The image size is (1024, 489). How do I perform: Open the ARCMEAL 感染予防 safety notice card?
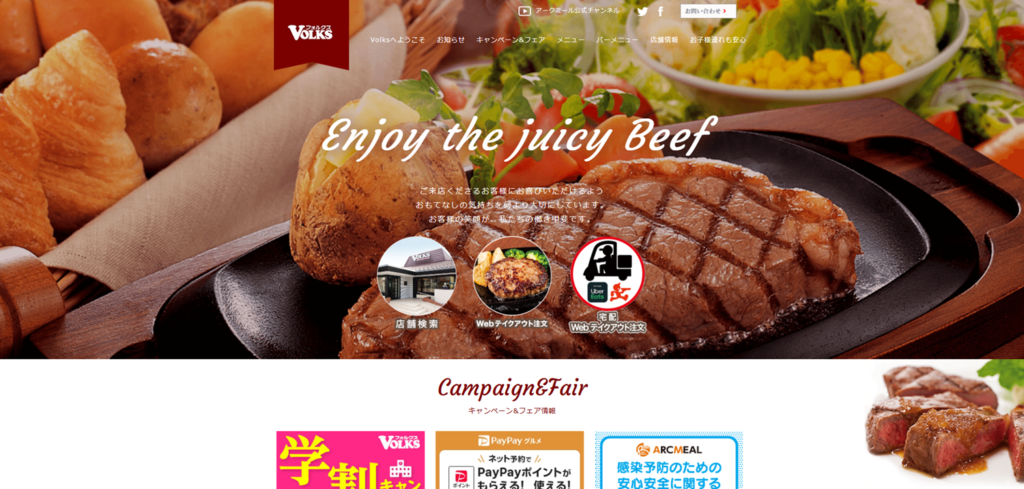[x=669, y=460]
